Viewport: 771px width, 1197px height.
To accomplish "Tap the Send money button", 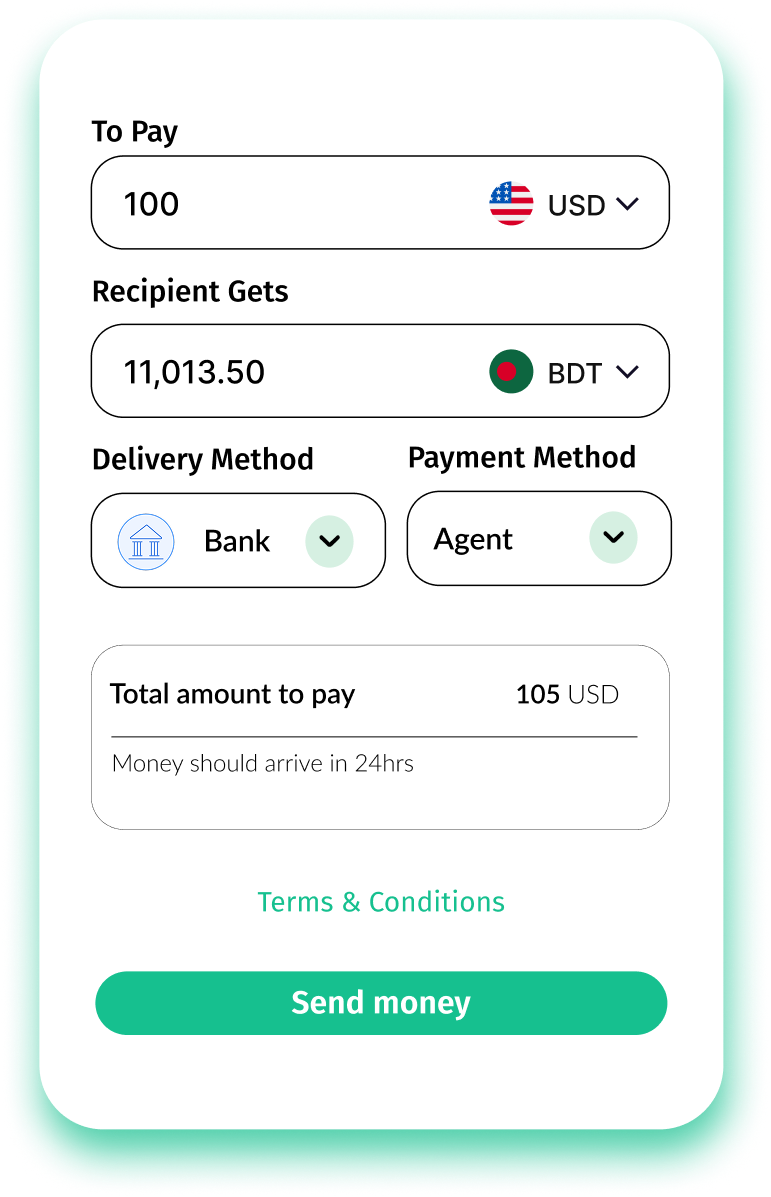I will coord(381,1003).
